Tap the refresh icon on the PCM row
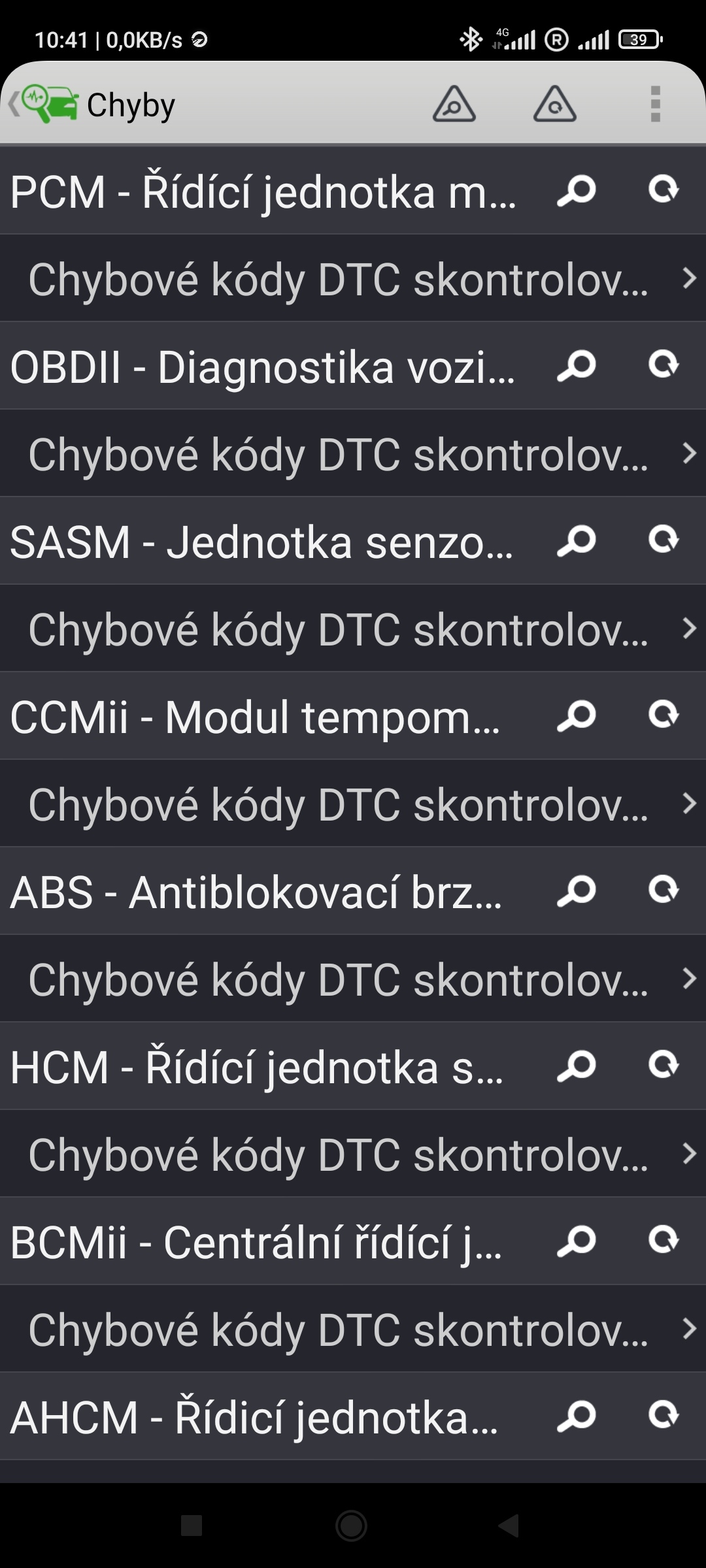 click(664, 191)
